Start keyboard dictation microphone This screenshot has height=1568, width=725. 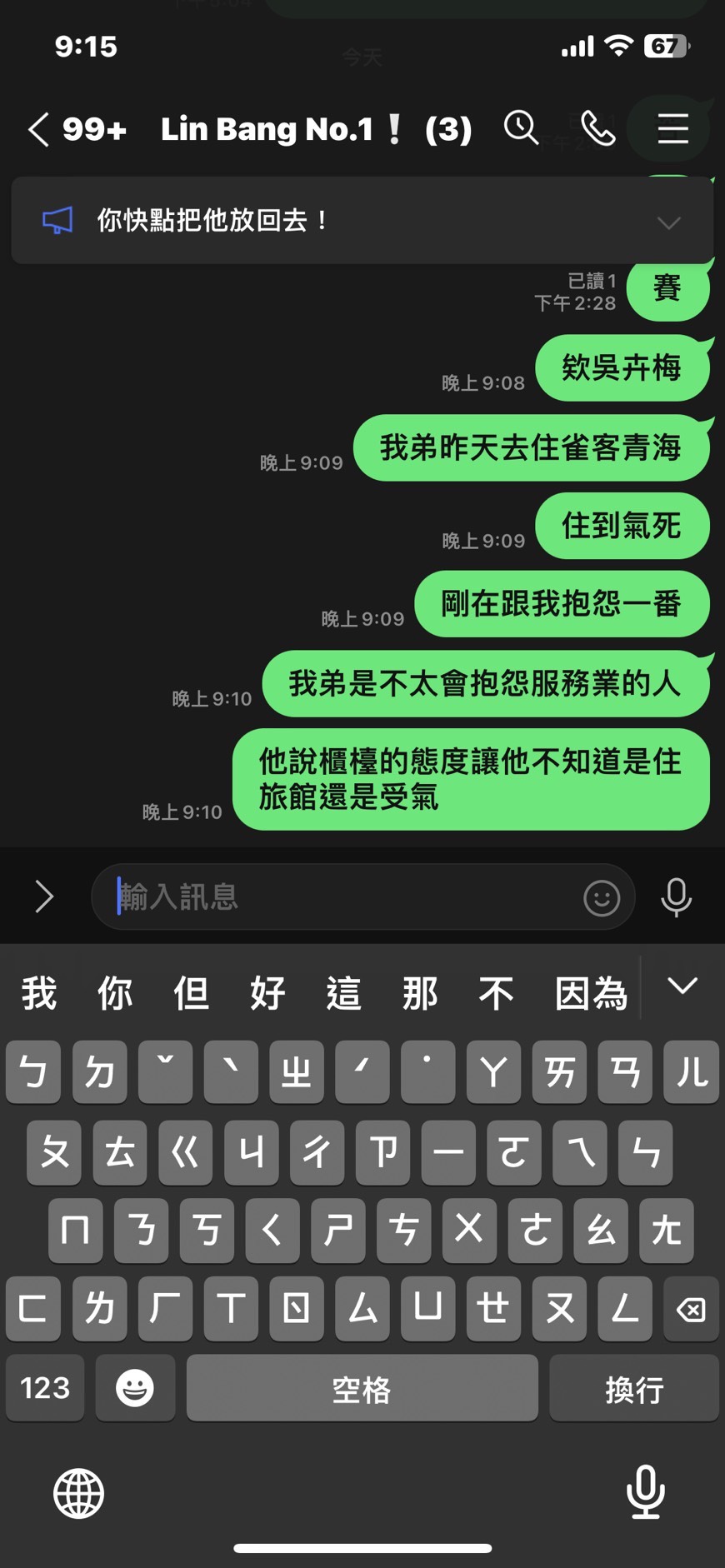point(646,1491)
